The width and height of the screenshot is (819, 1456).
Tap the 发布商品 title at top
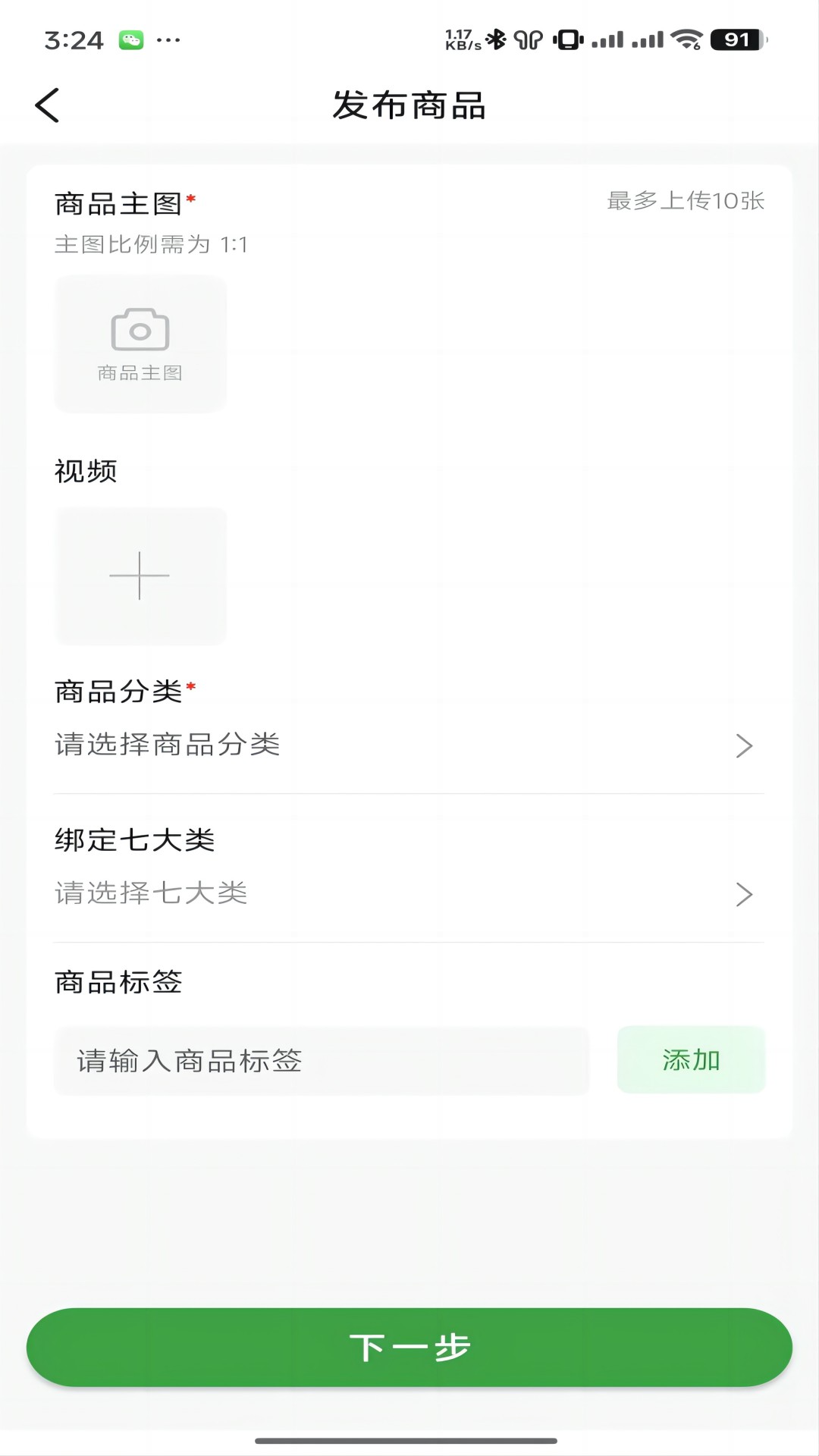409,106
